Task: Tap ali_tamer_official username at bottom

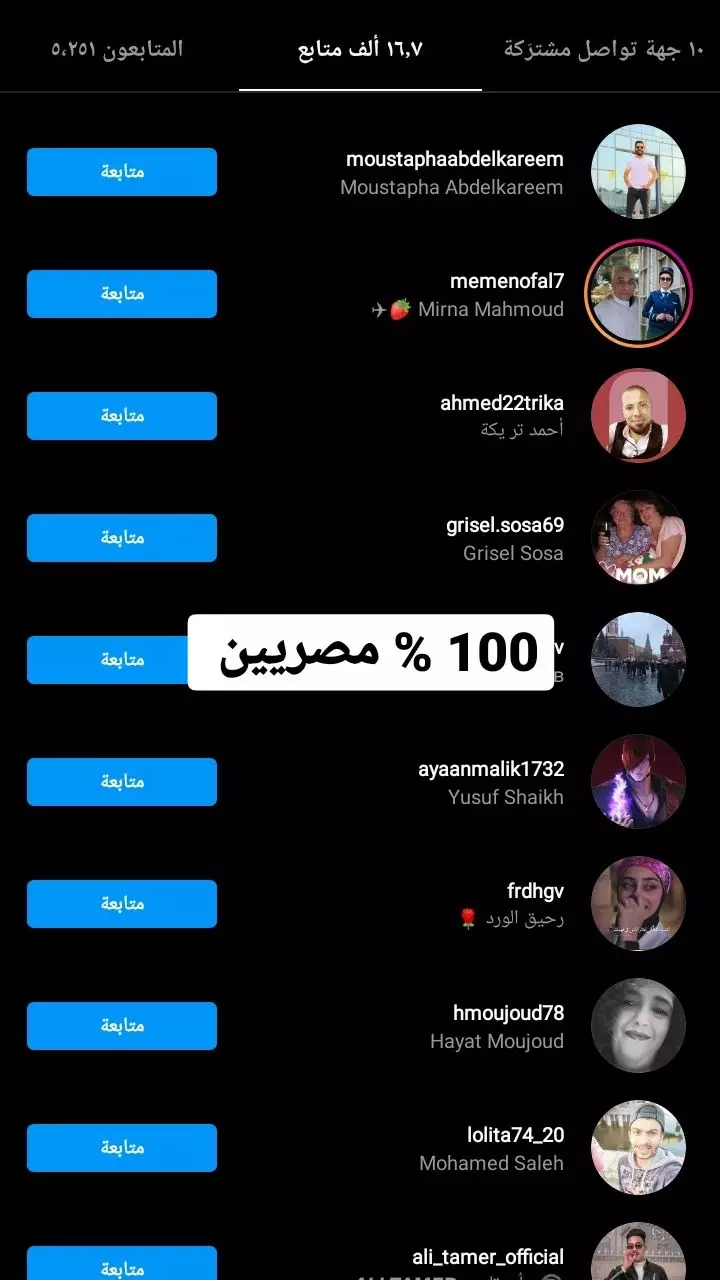Action: 485,1256
